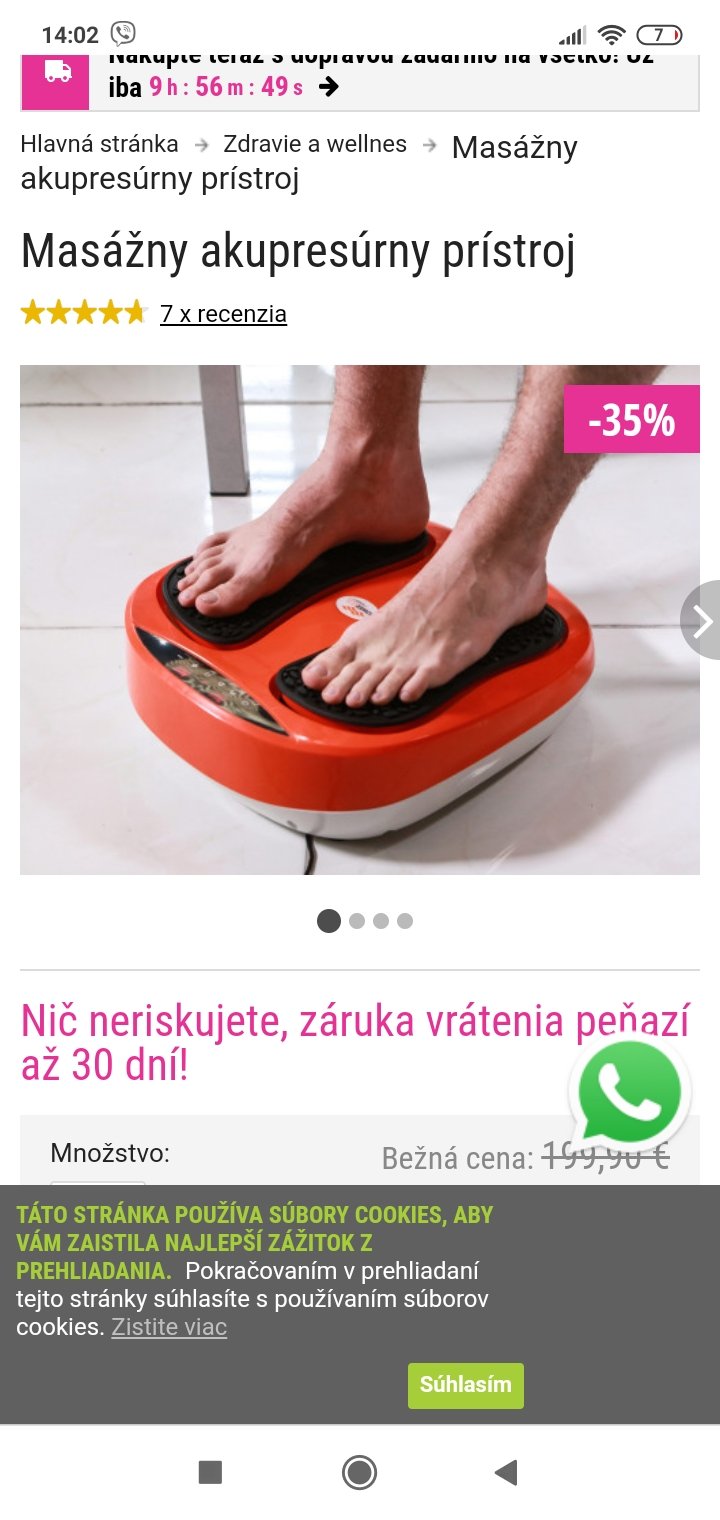Accept cookies with Súhlasím button
The width and height of the screenshot is (720, 1520).
[465, 1385]
